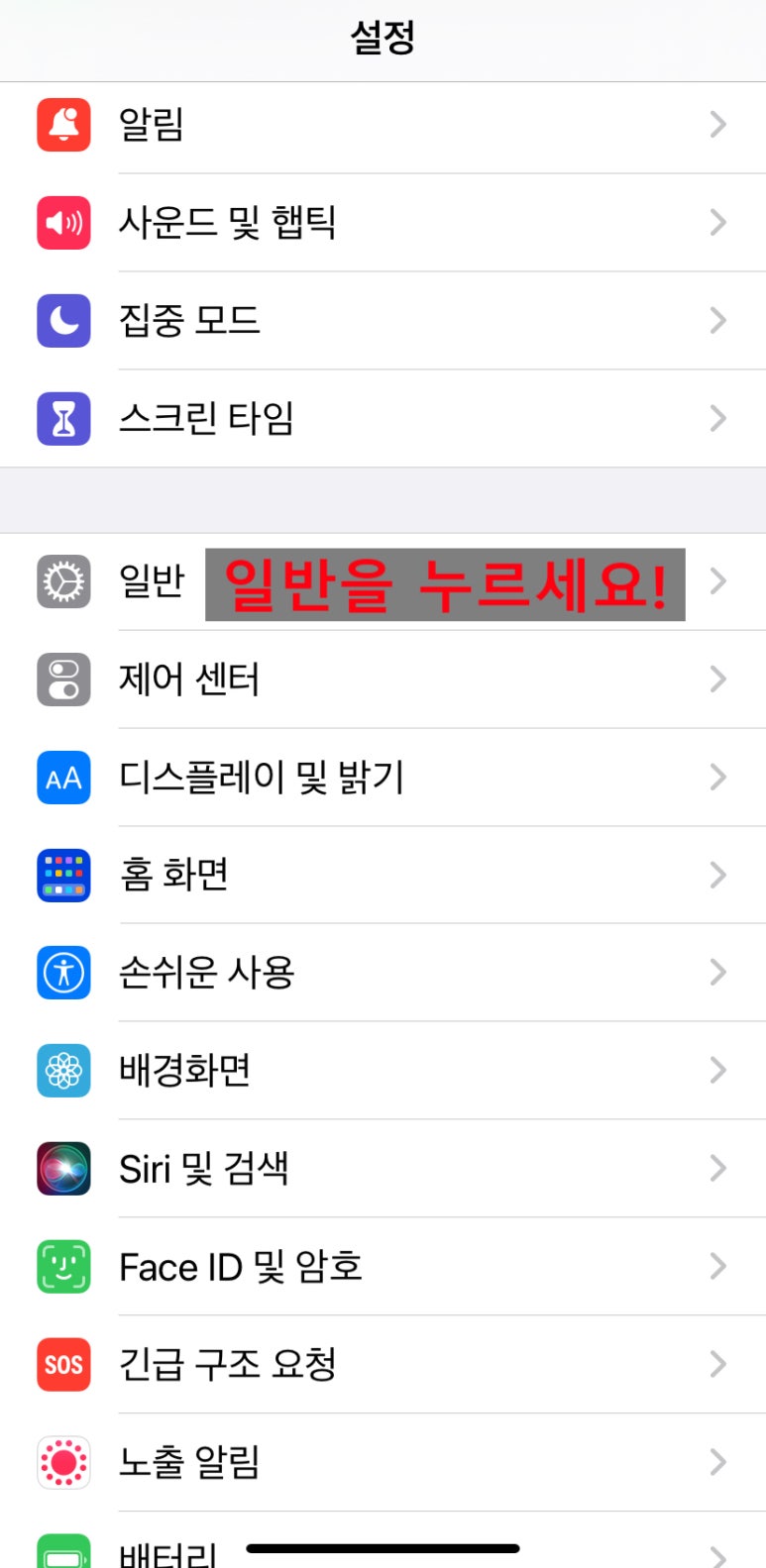Viewport: 766px width, 1568px height.
Task: Go to 홈 화면 settings
Action: (x=383, y=876)
